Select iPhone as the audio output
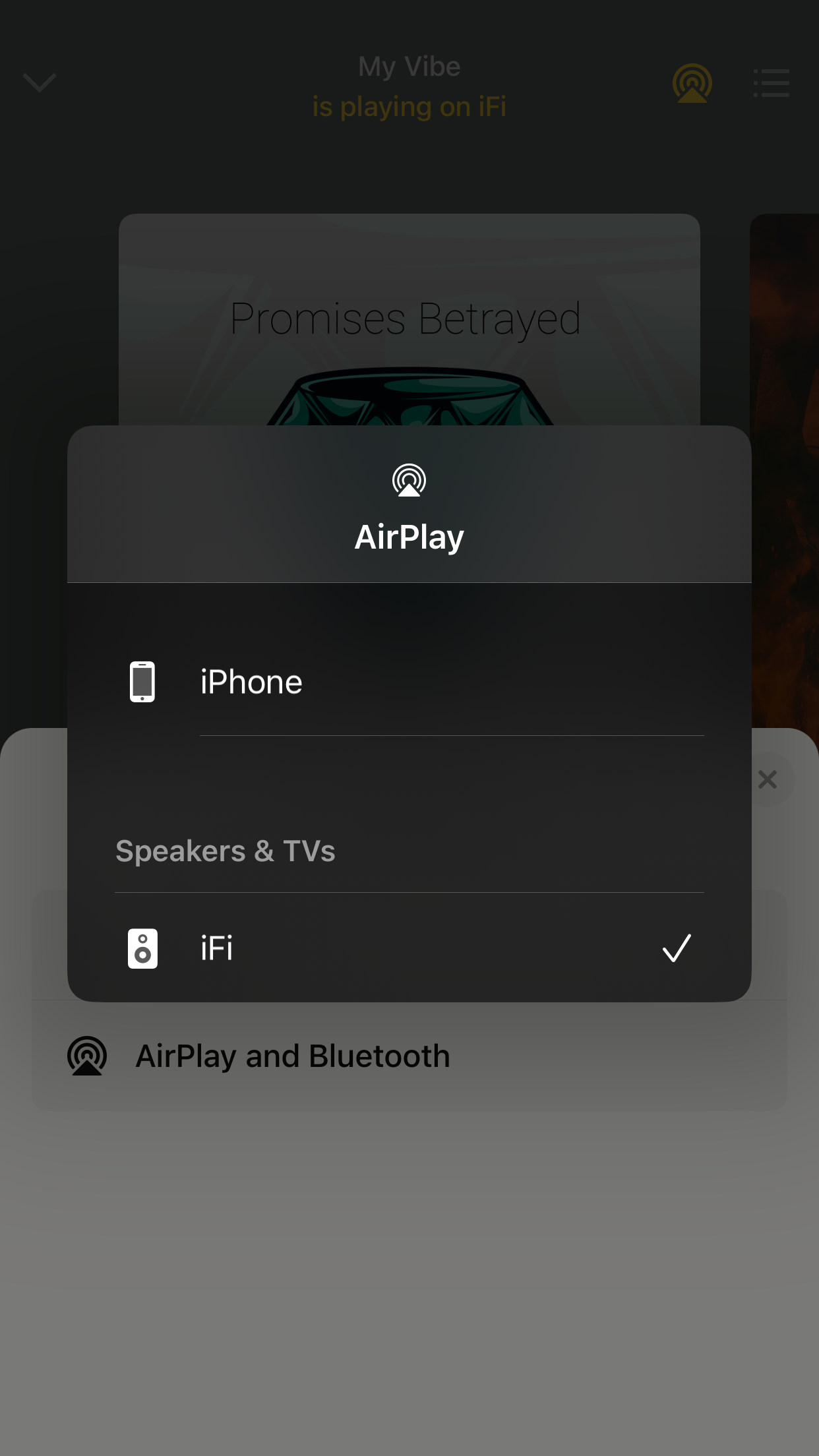 409,682
